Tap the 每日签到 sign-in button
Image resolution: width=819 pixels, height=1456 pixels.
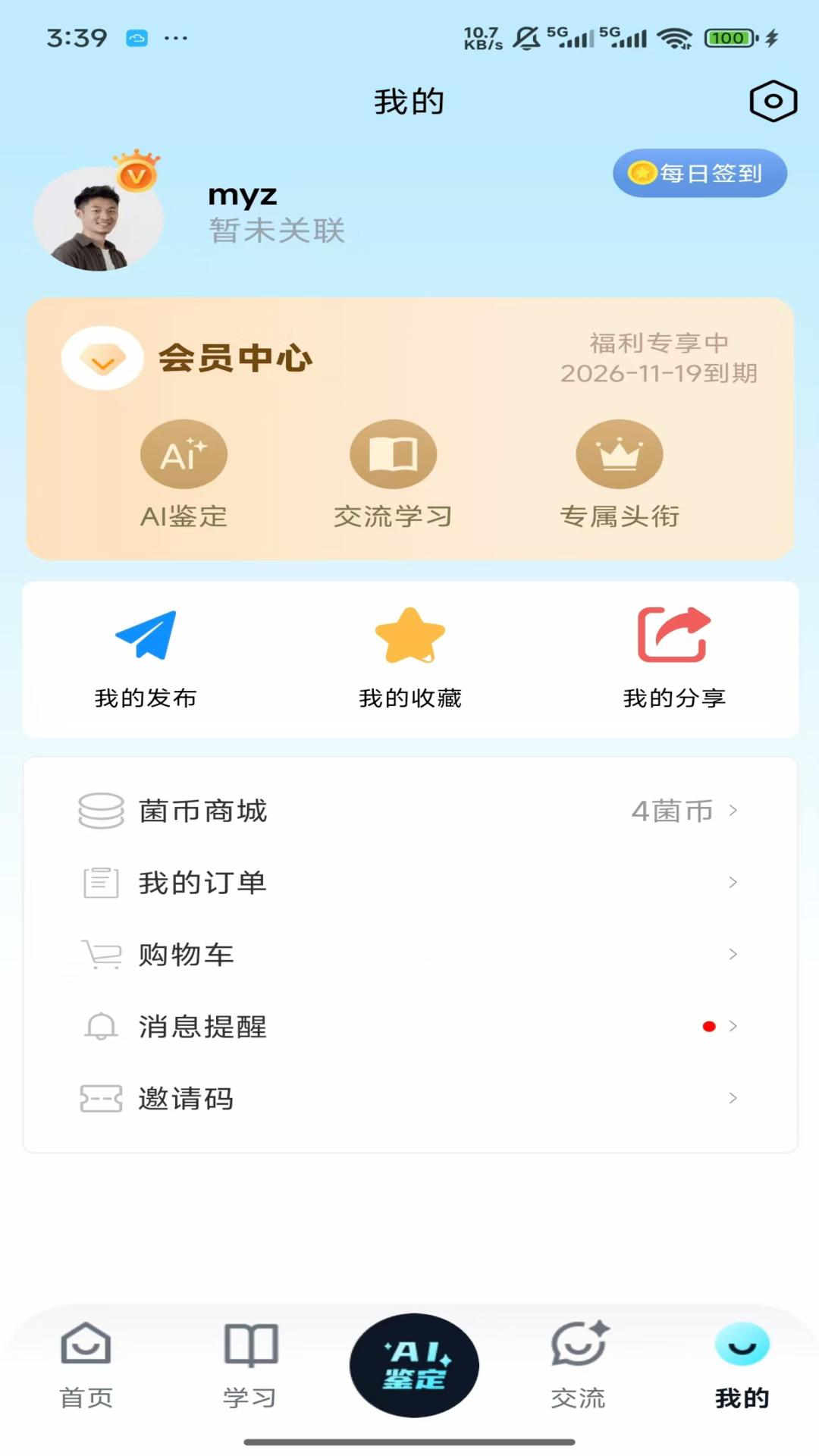pyautogui.click(x=698, y=174)
